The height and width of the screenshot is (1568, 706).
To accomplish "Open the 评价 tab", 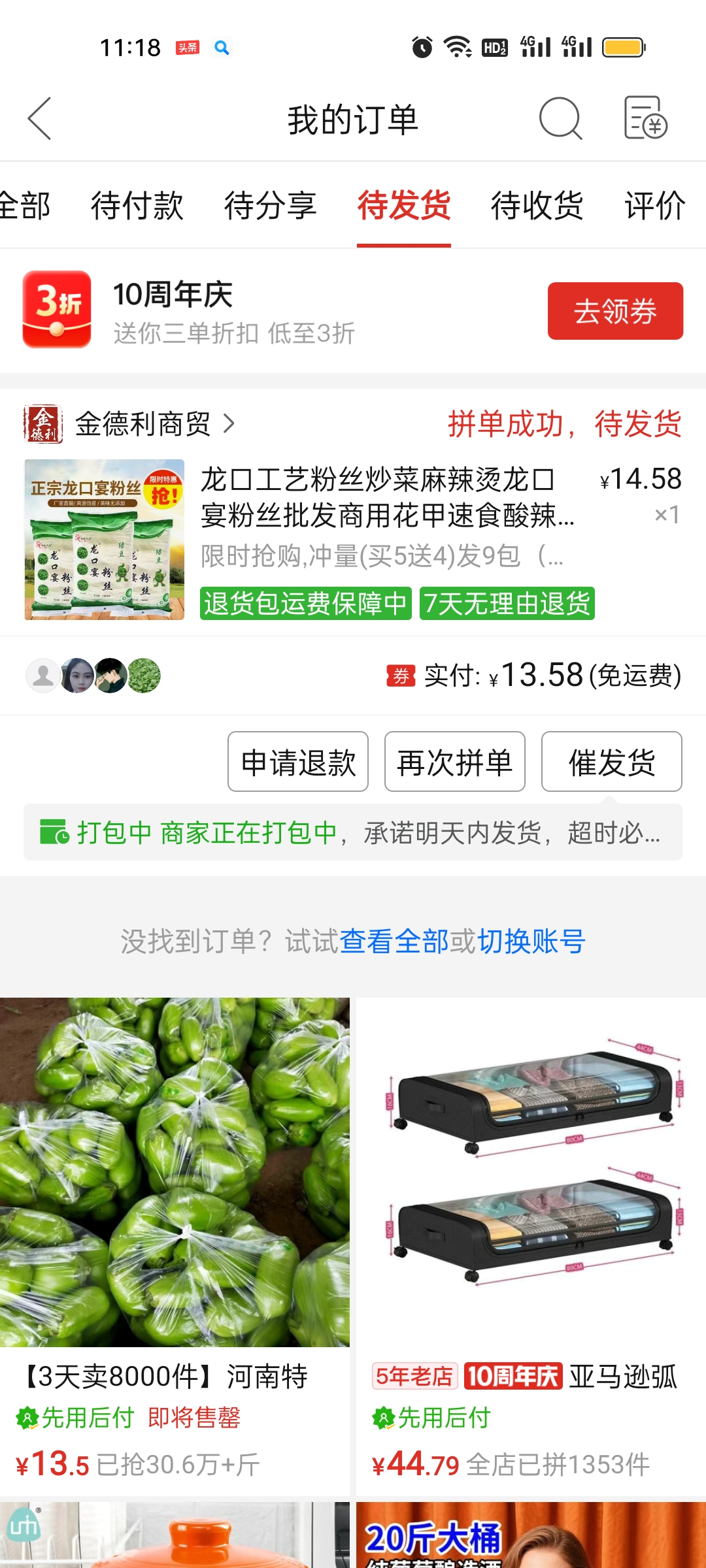I will click(654, 206).
